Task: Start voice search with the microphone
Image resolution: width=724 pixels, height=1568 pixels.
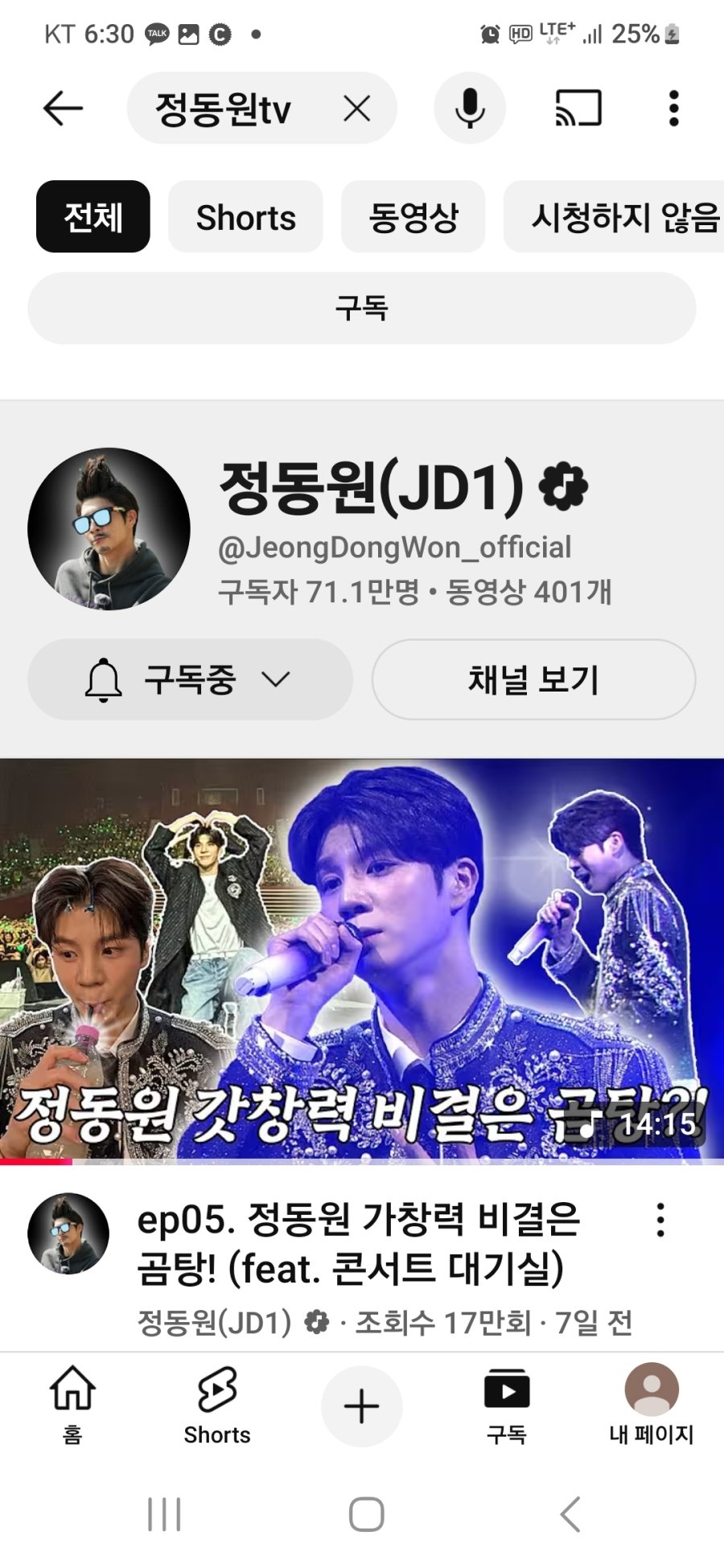Action: pos(470,108)
